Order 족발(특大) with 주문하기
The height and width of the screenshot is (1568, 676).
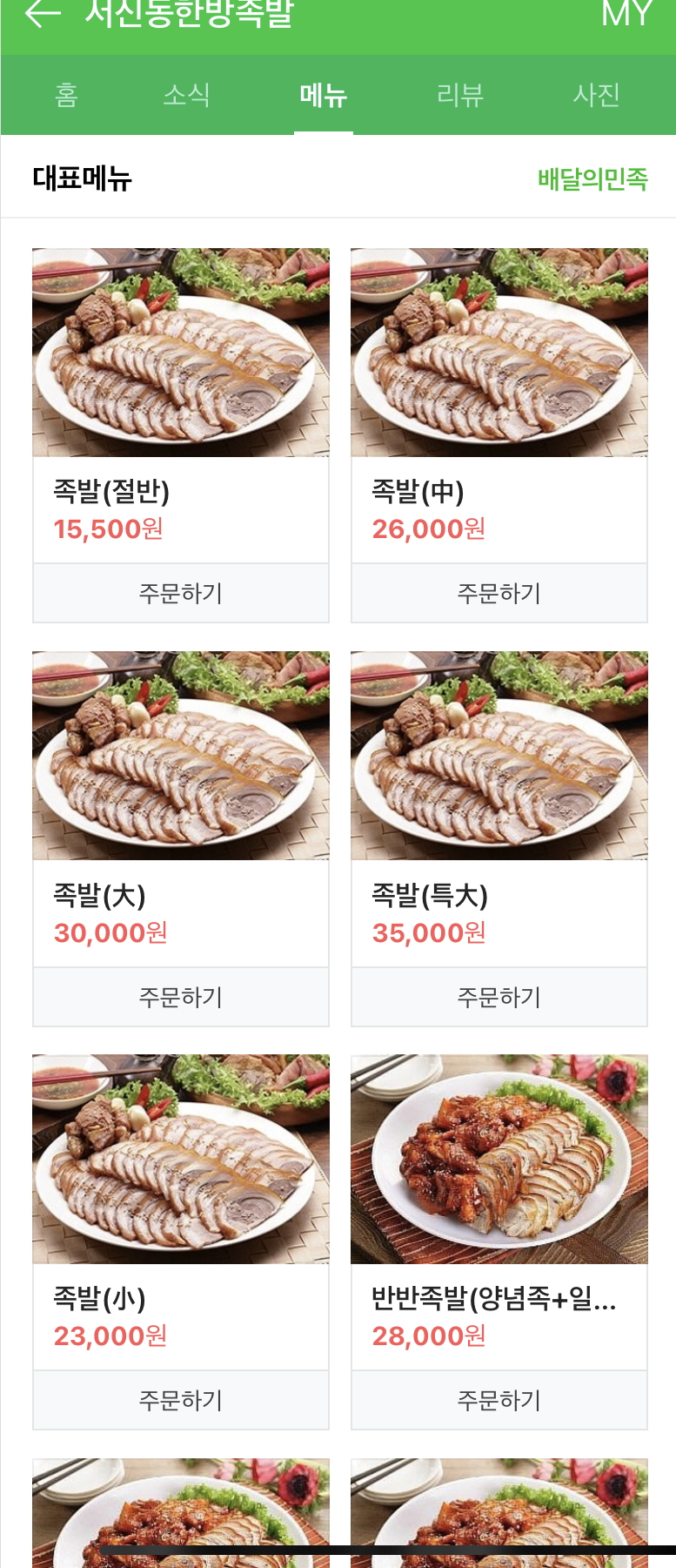(x=499, y=997)
